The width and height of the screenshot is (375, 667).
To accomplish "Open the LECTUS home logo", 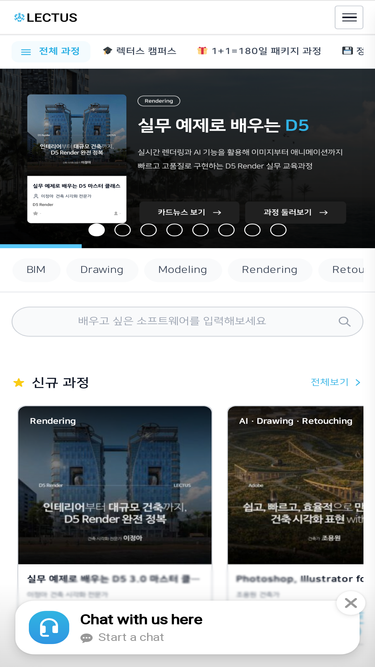I will click(x=45, y=17).
